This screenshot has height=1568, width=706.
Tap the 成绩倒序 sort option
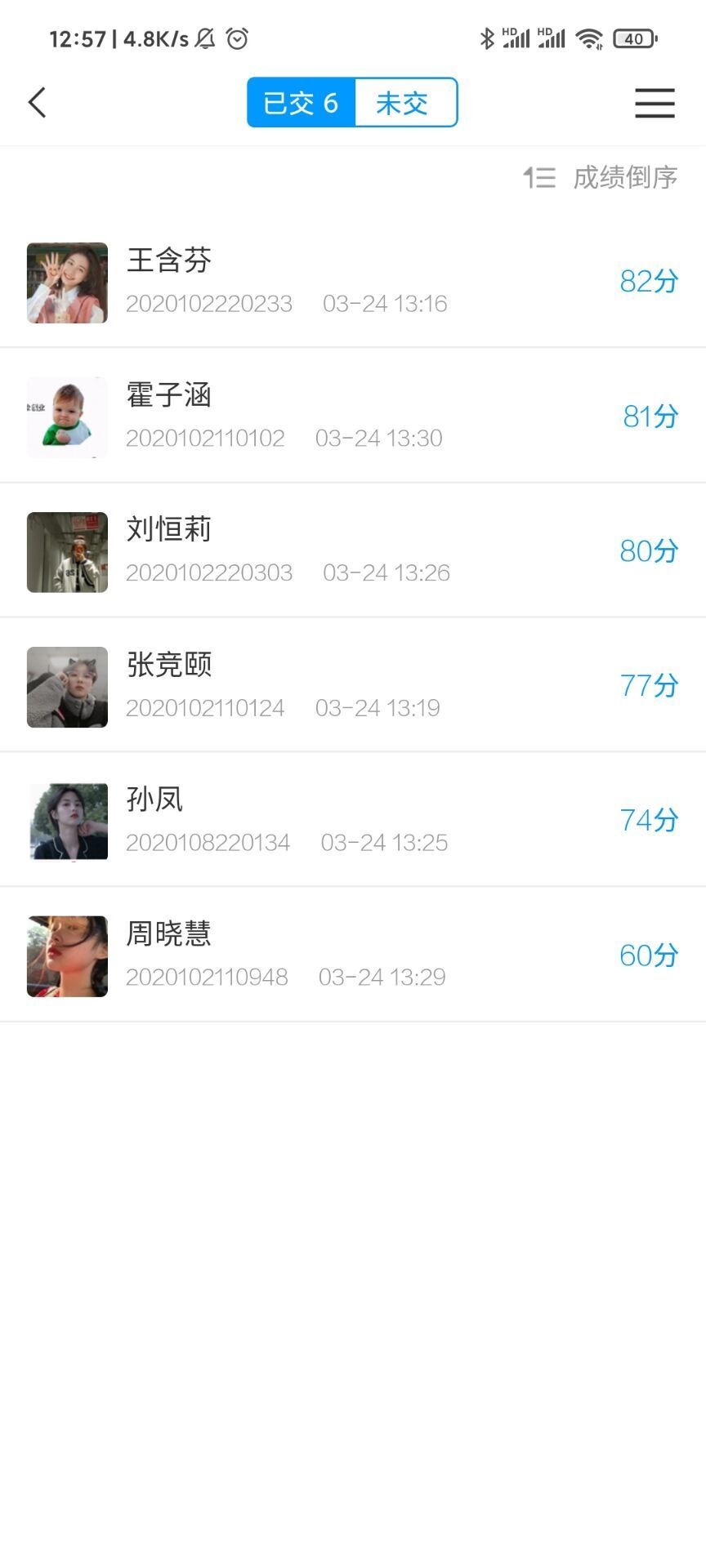coord(601,177)
